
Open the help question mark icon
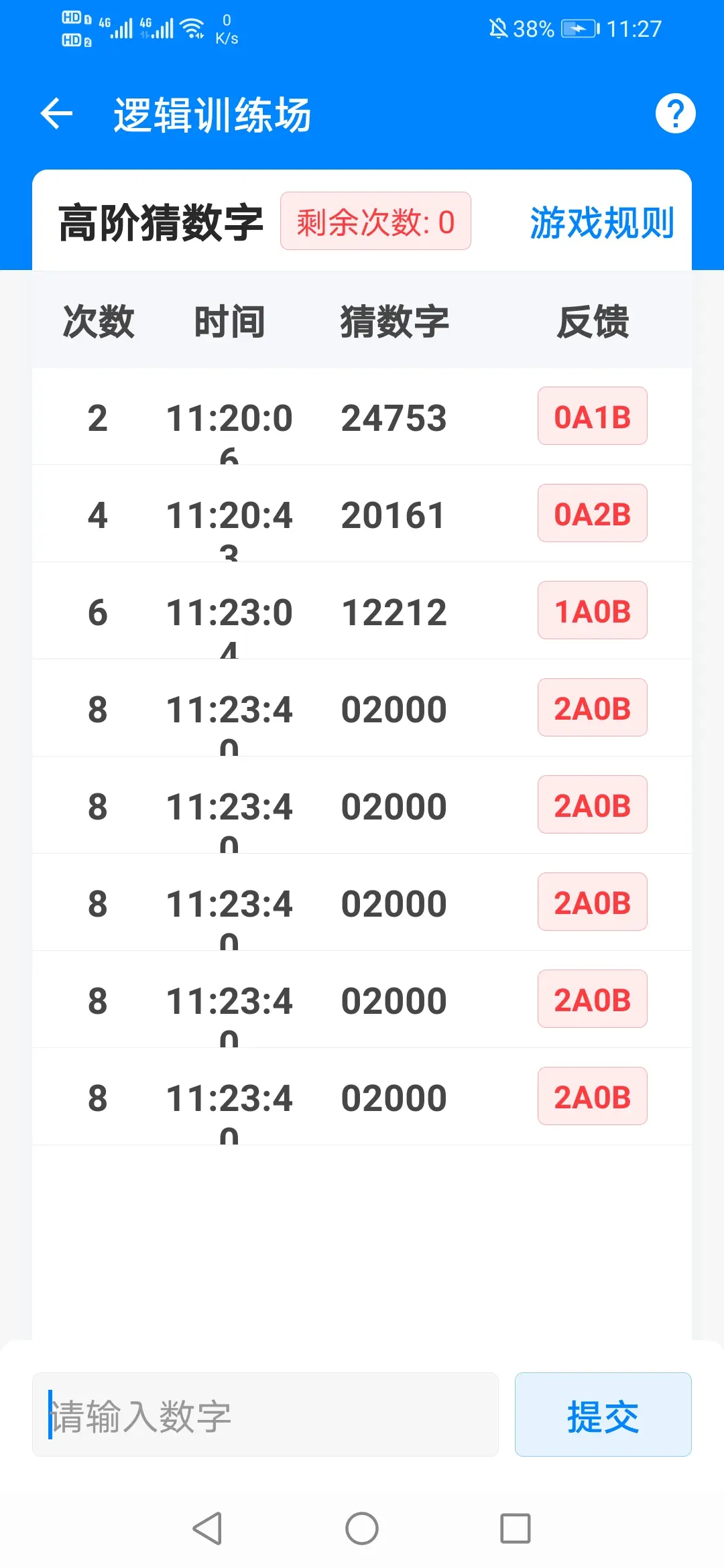pos(675,113)
